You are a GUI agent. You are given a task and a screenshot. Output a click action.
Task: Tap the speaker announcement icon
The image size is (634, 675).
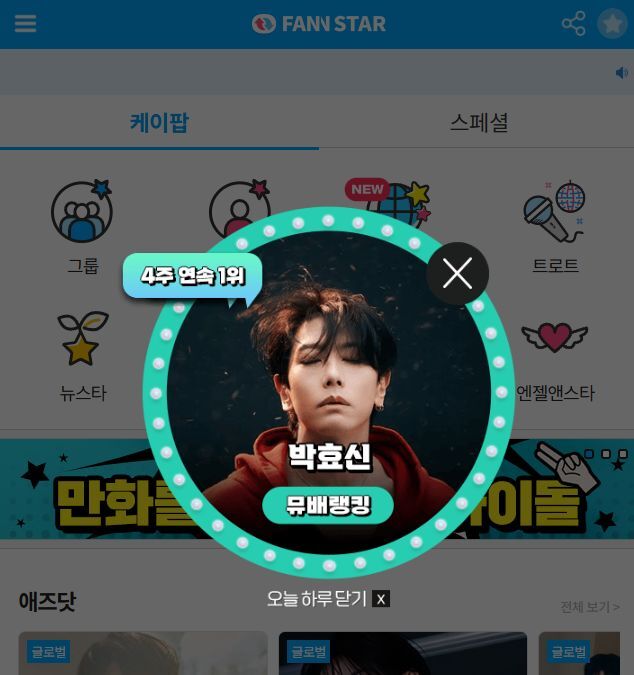tap(621, 73)
